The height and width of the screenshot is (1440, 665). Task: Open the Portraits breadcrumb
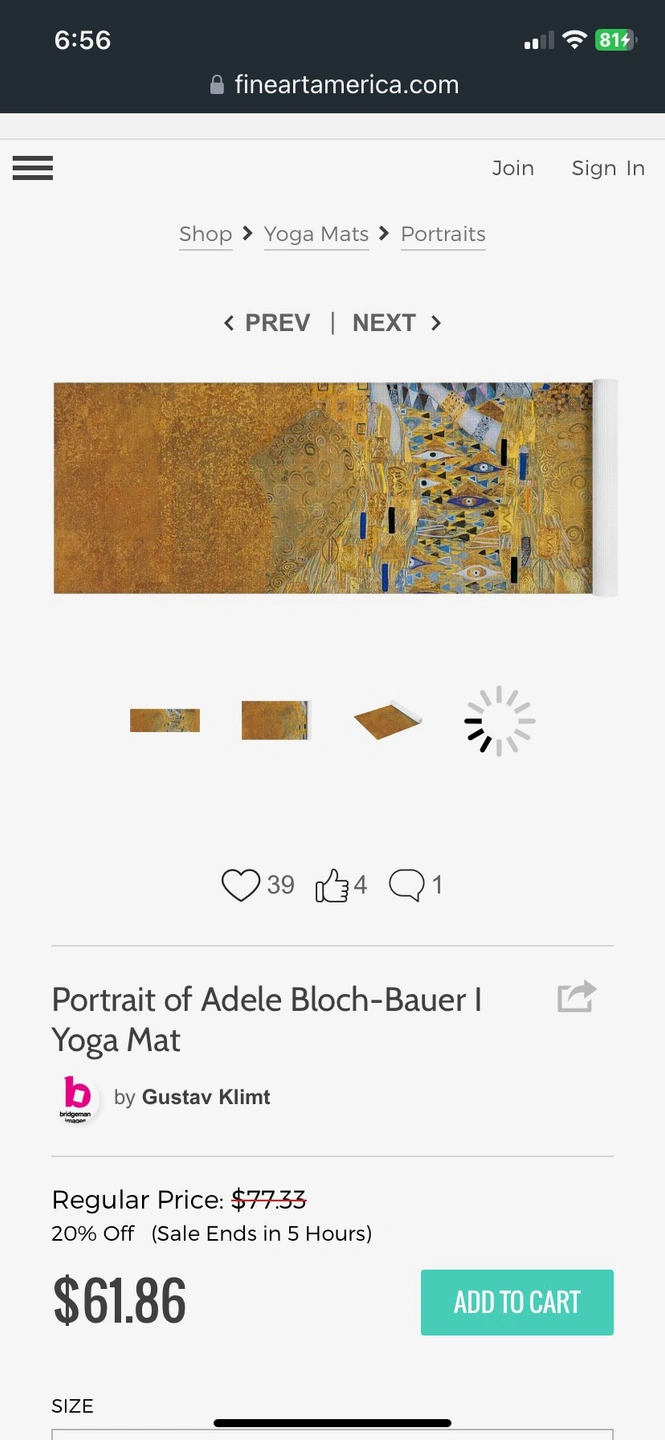[x=443, y=234]
